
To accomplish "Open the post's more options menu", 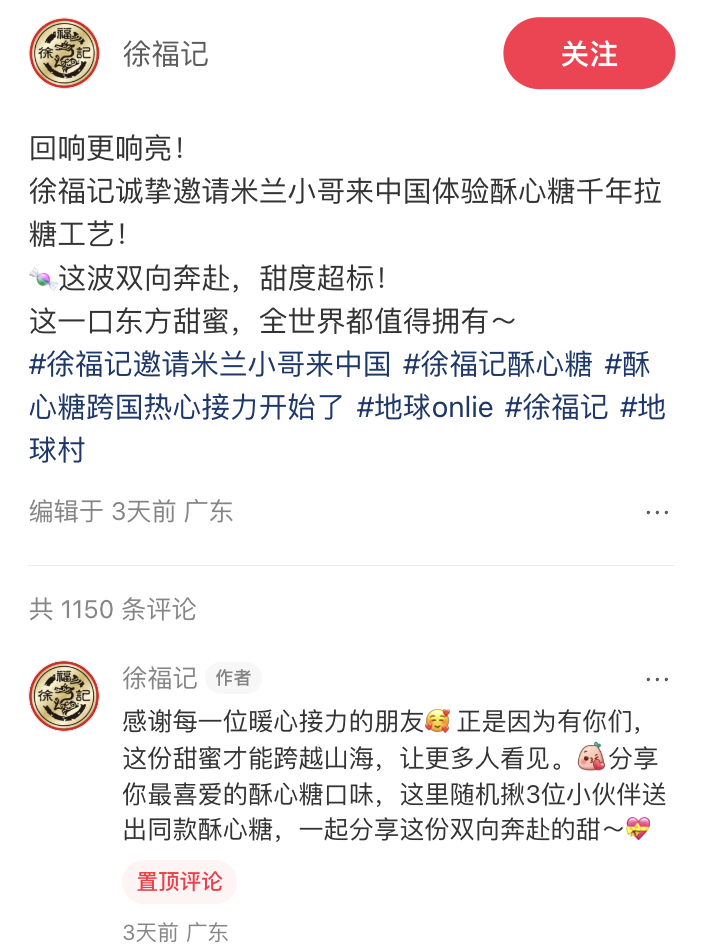I will (657, 512).
